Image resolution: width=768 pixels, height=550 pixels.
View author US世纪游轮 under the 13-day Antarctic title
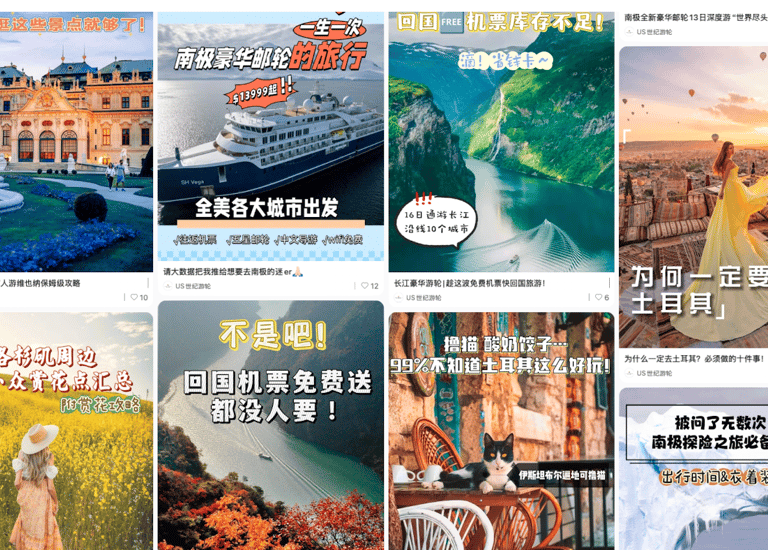pos(655,32)
